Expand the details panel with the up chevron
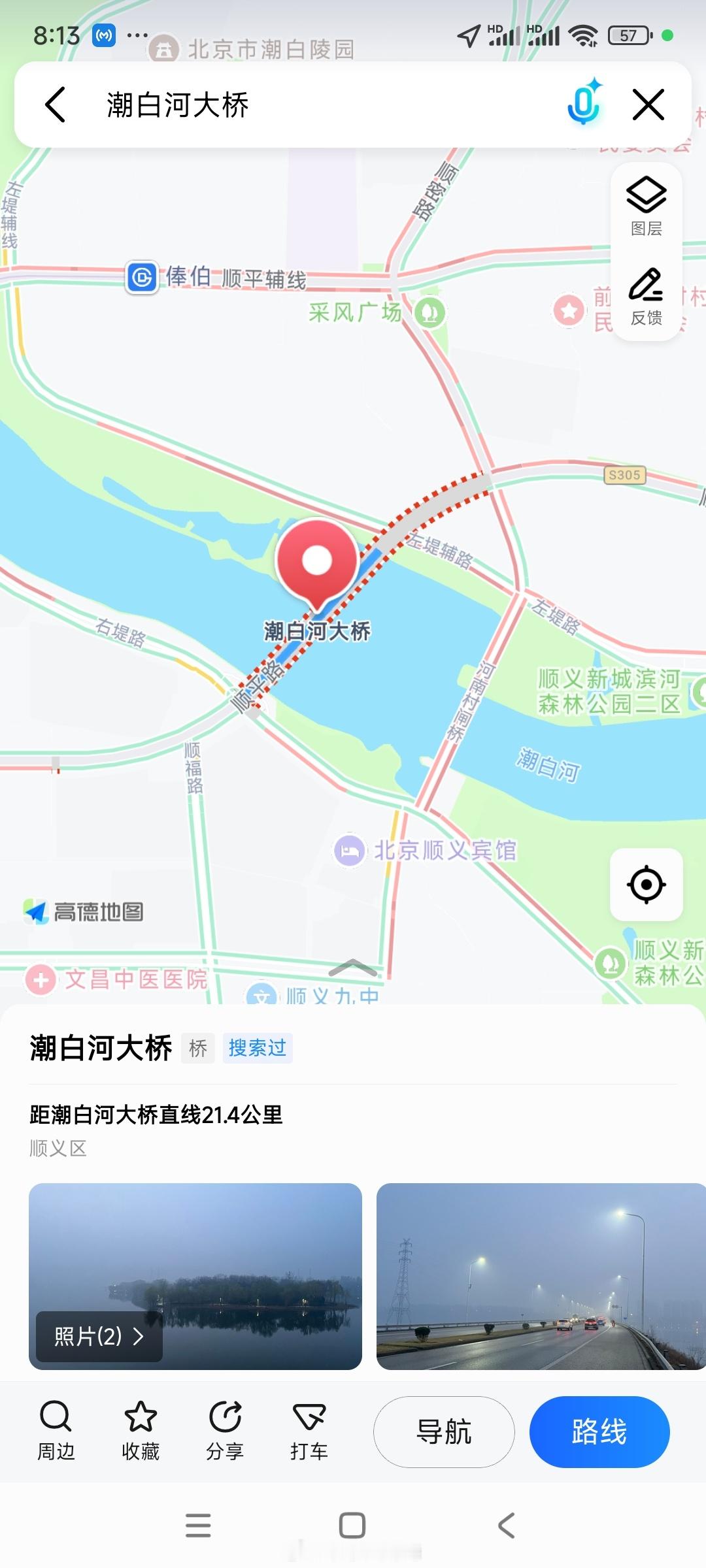 pyautogui.click(x=352, y=968)
